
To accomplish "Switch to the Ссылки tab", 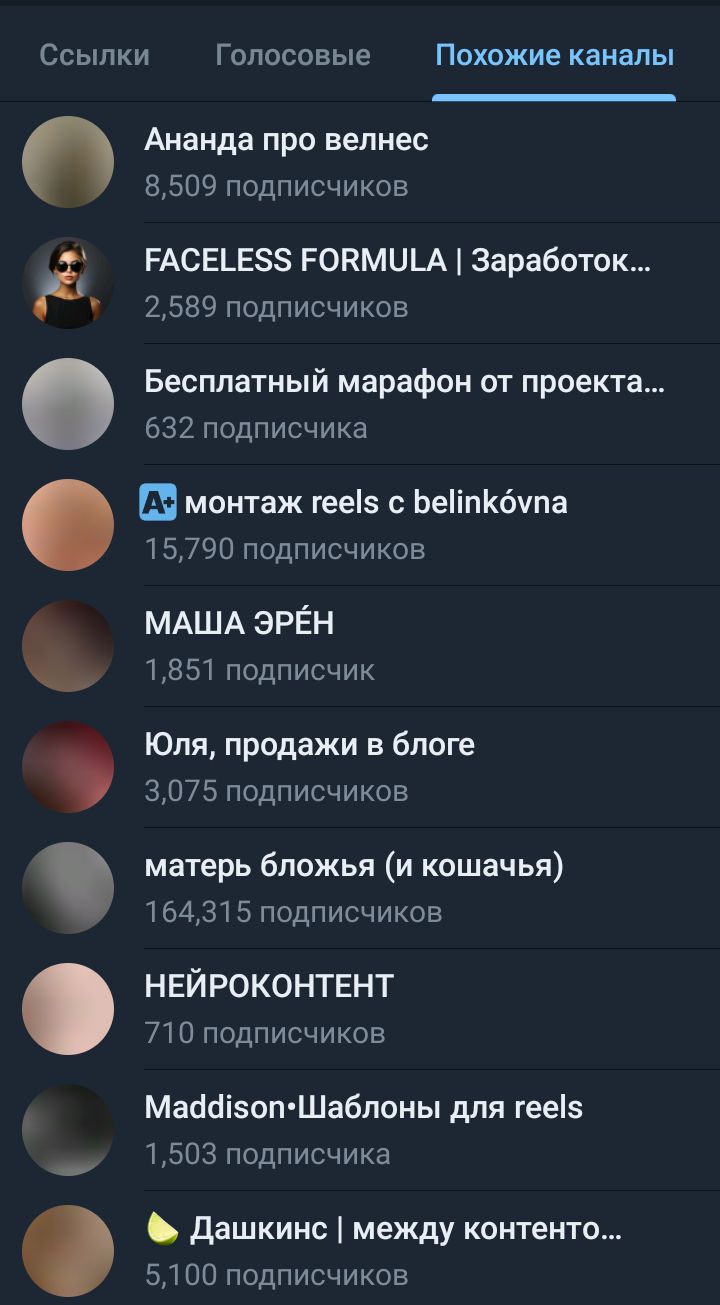I will click(x=94, y=55).
